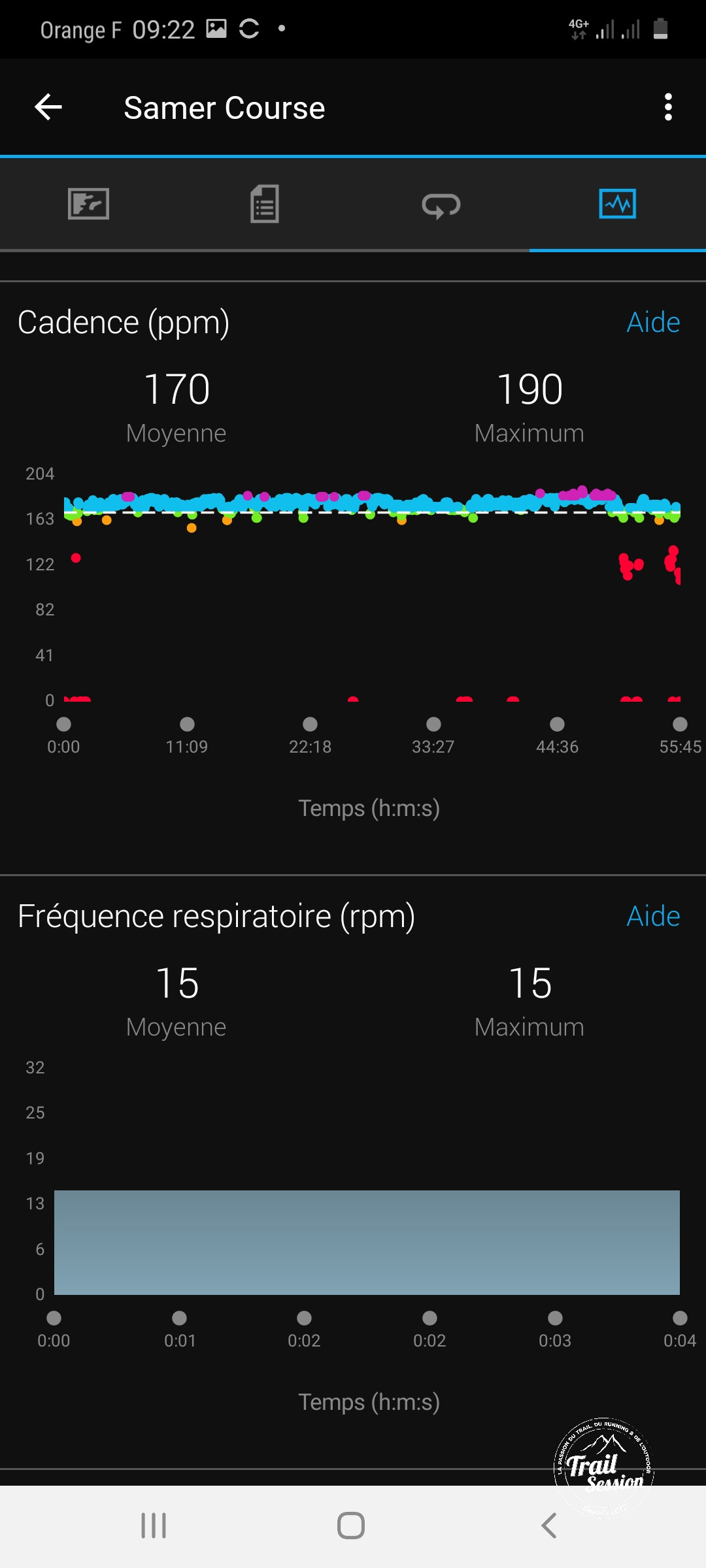Go back from Samer Course activity
This screenshot has width=706, height=1568.
pos(48,107)
